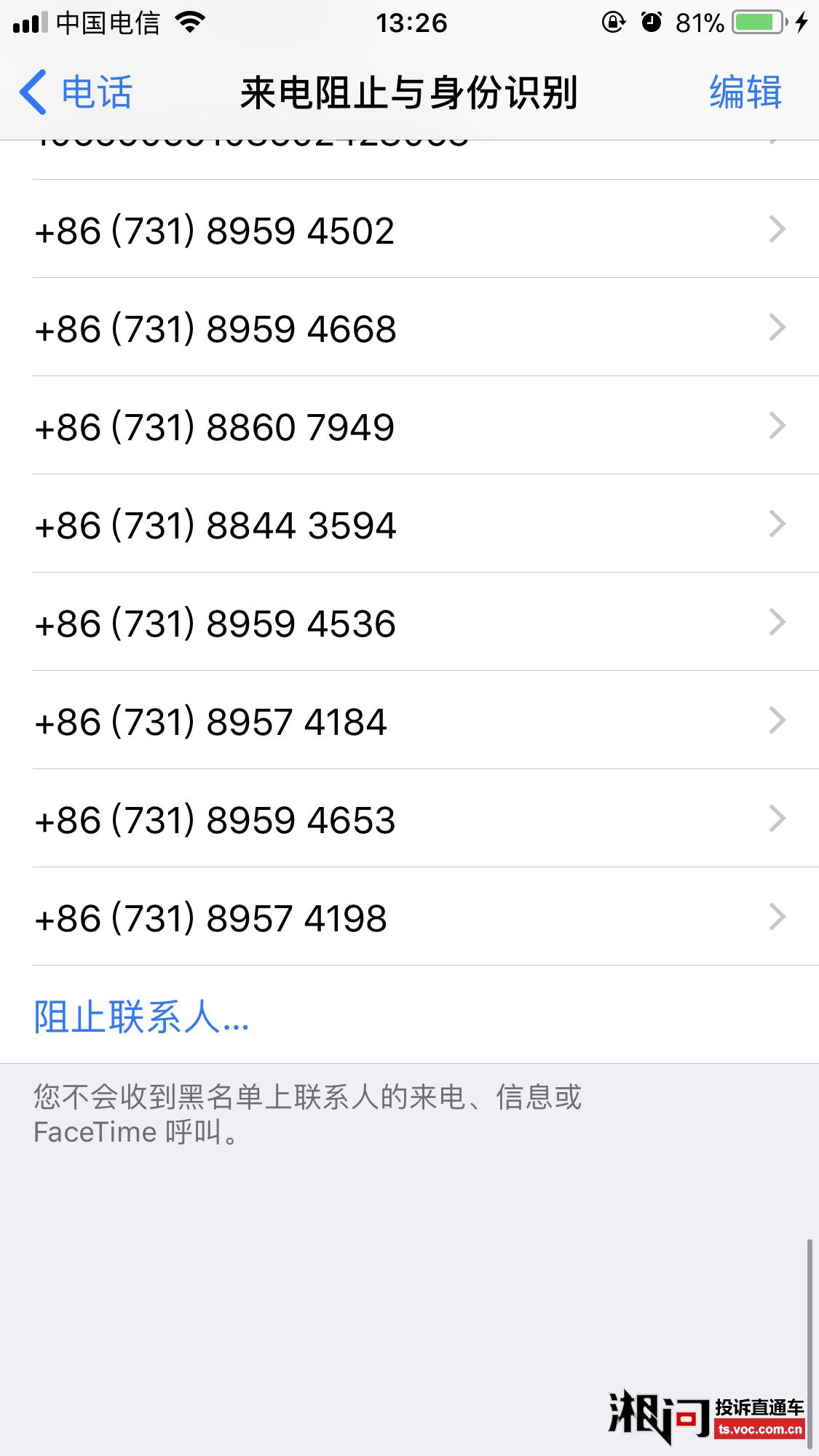Select the row +86 (731) 8844 3594
The width and height of the screenshot is (819, 1456).
409,525
